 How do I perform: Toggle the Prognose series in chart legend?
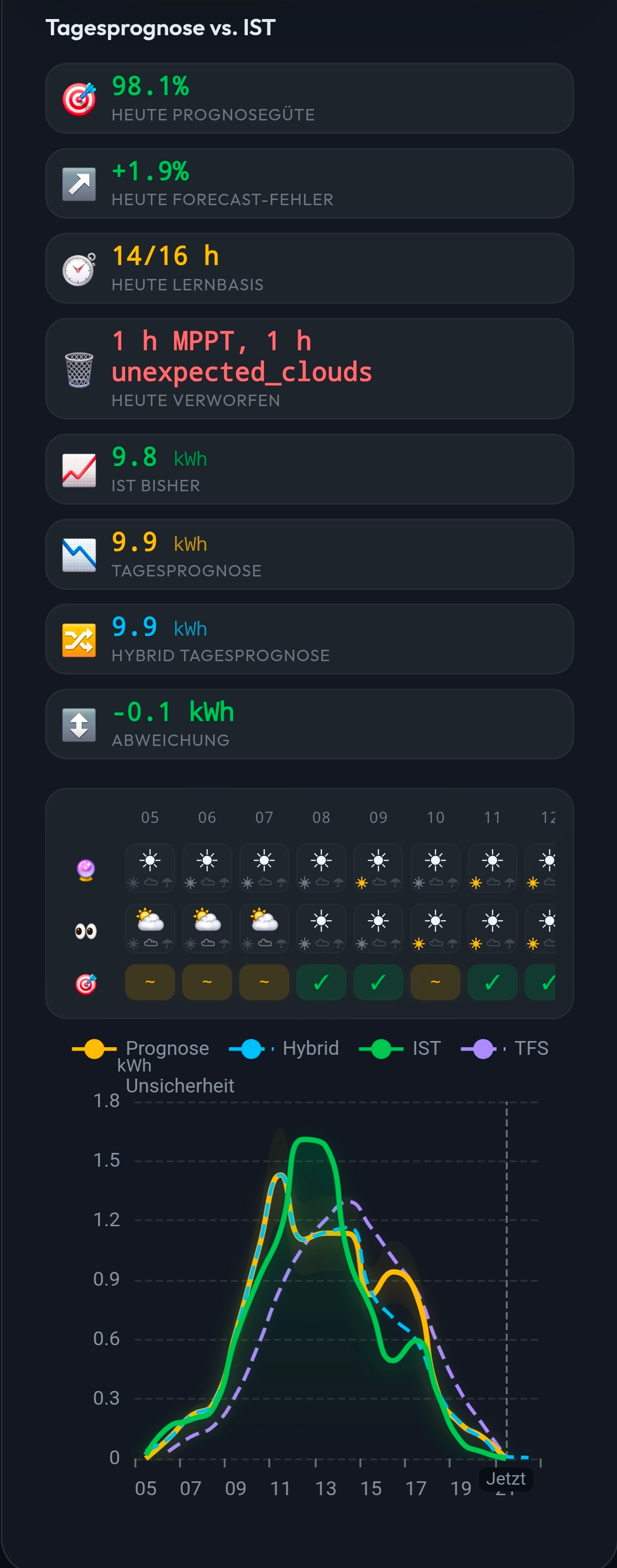140,1048
